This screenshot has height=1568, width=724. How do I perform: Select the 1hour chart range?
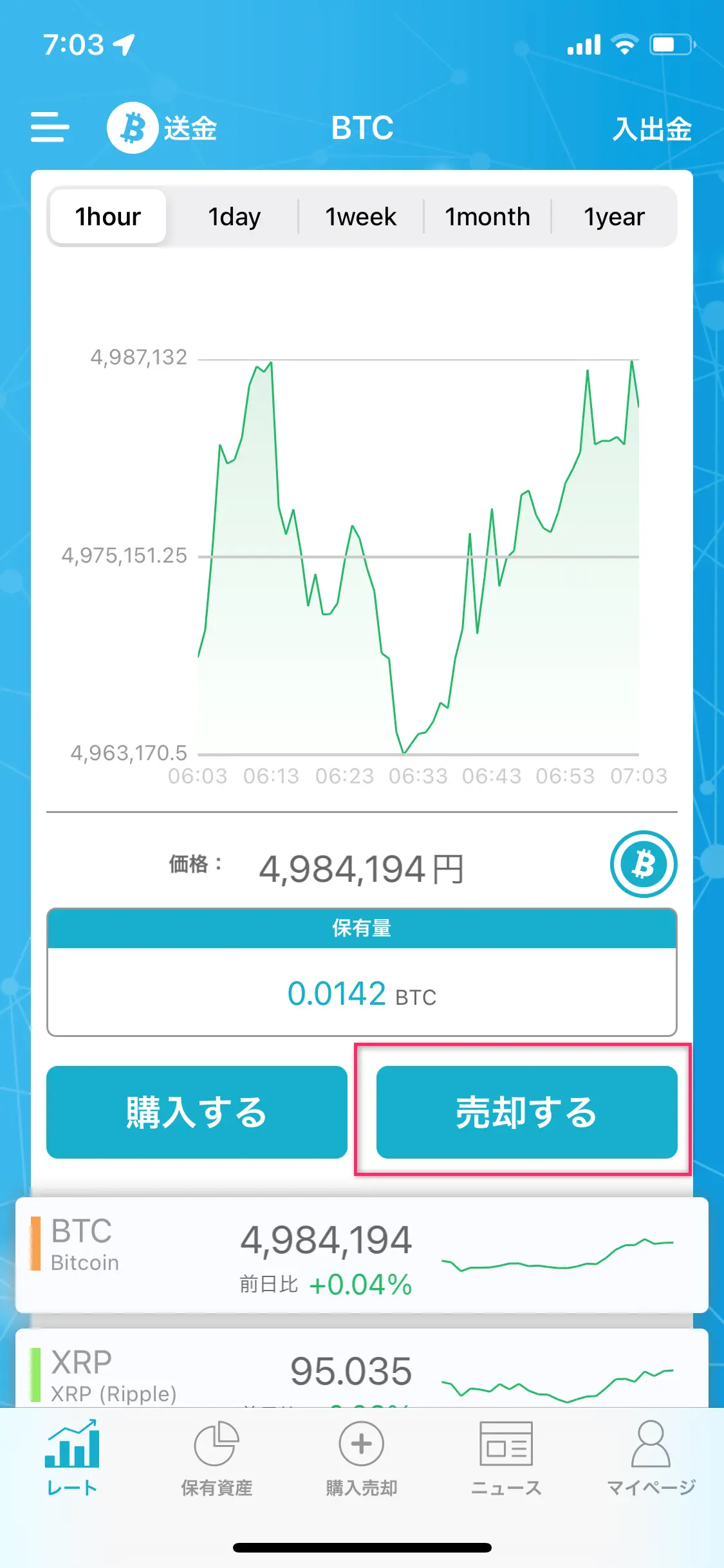tap(108, 216)
